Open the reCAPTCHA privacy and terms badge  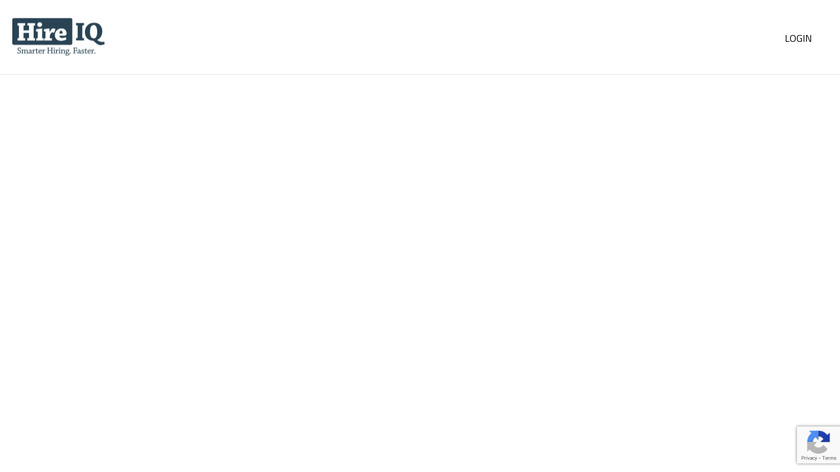click(818, 445)
